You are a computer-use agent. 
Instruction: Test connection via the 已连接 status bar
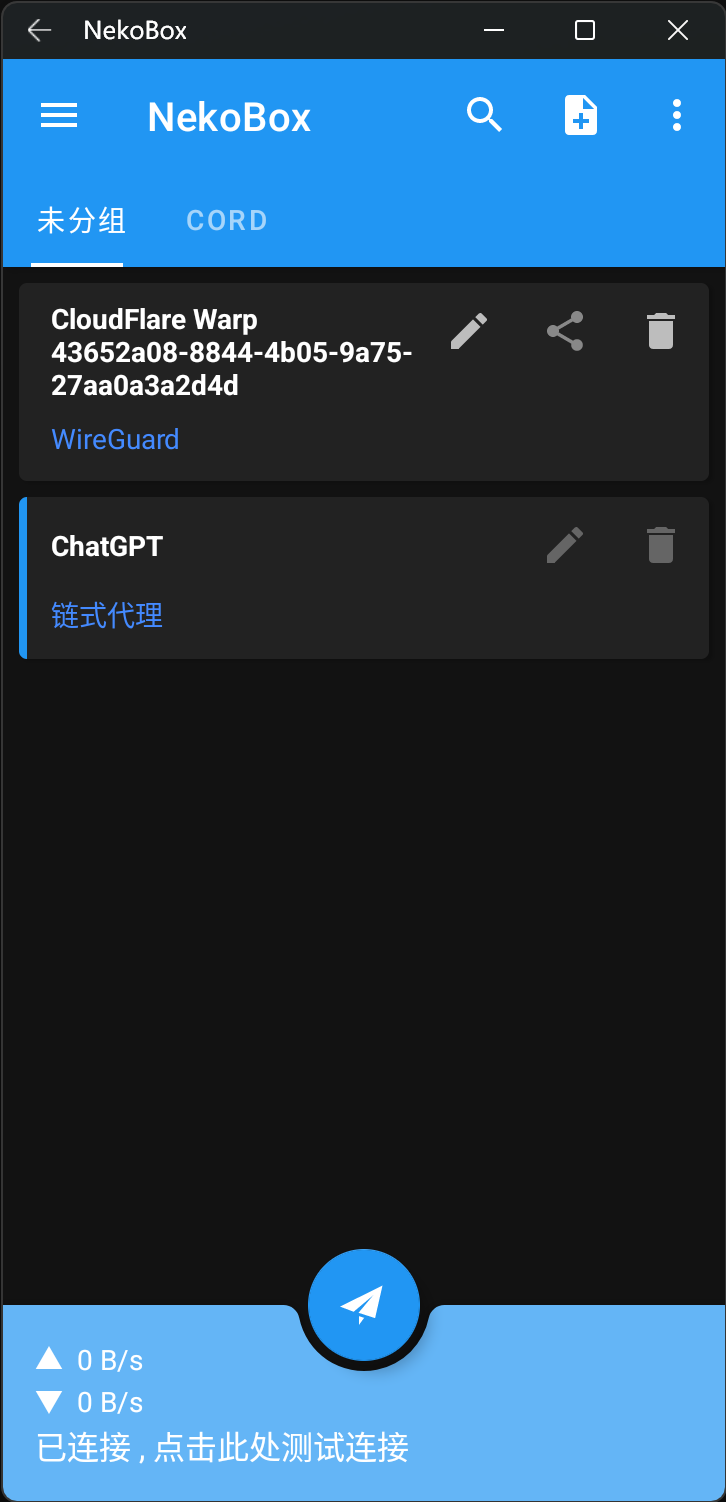point(223,1448)
